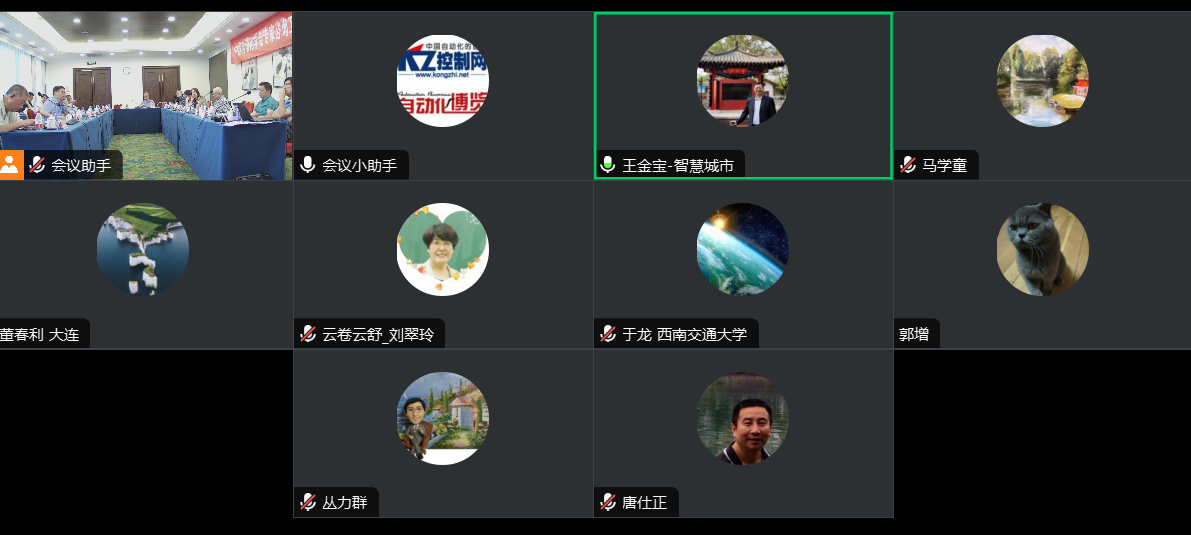Select 于龙 西南交通大学 participant tile
The height and width of the screenshot is (535, 1191).
point(743,250)
